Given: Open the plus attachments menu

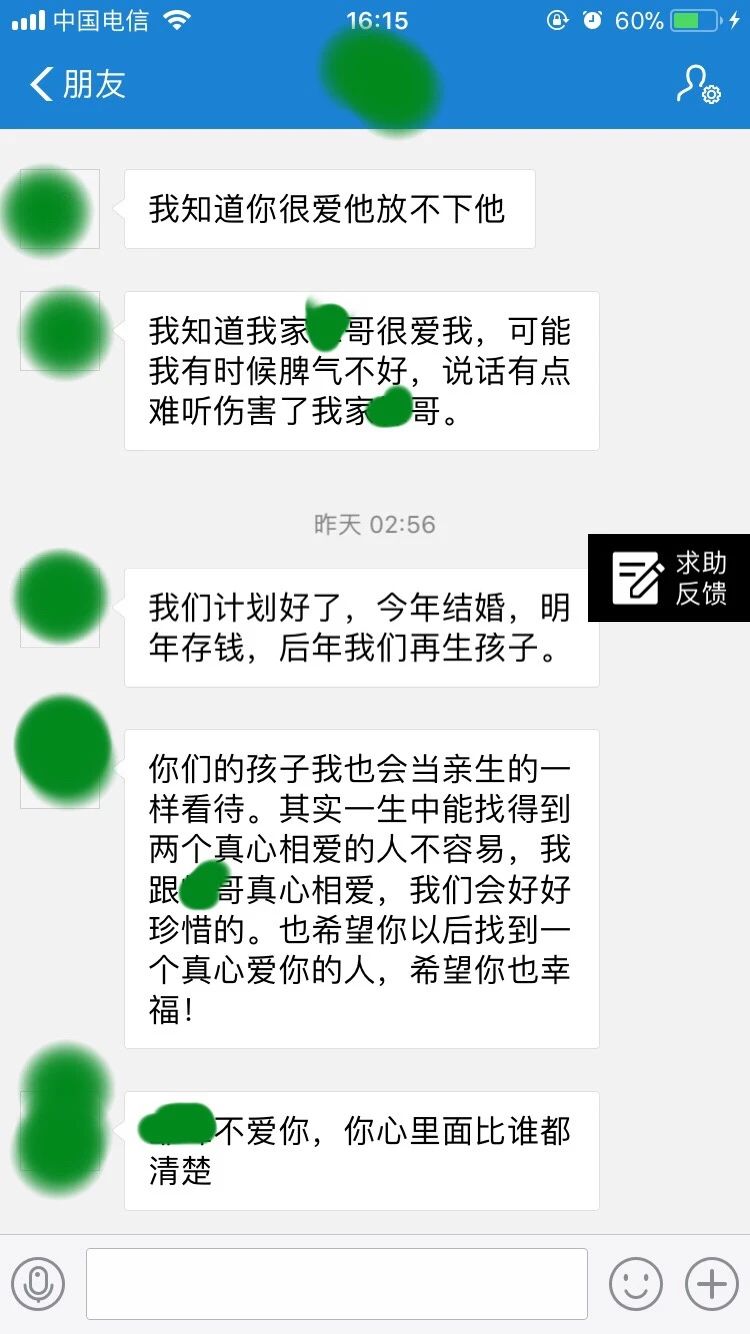Looking at the screenshot, I should click(711, 1283).
